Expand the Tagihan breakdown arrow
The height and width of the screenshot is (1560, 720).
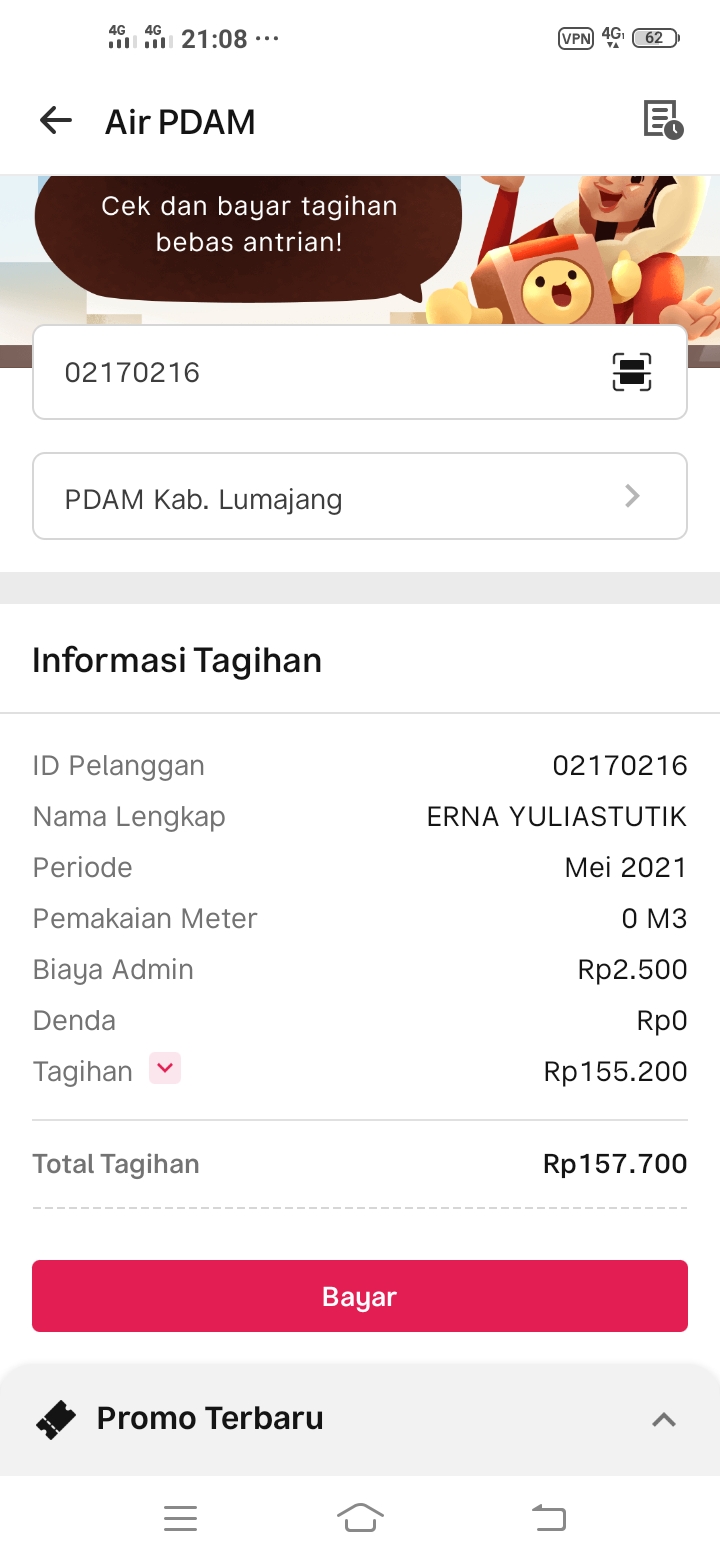coord(165,1068)
